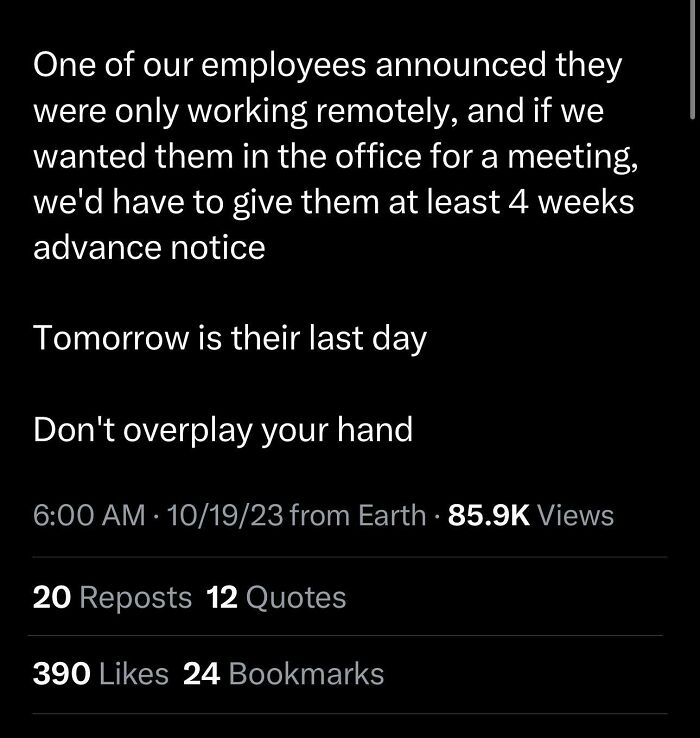The width and height of the screenshot is (700, 738).
Task: Show who gave the 390 Likes
Action: 100,673
